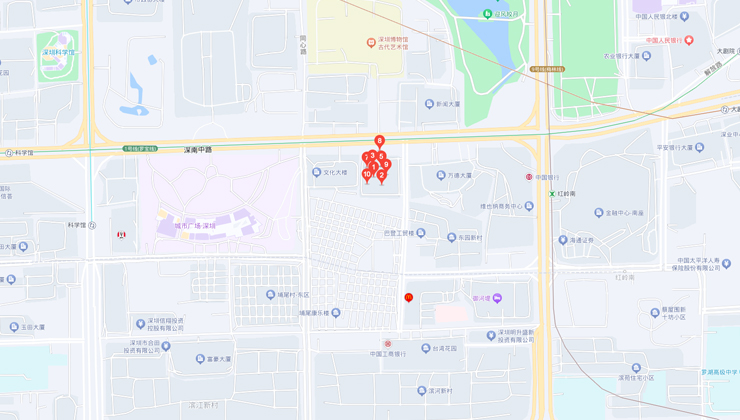The height and width of the screenshot is (420, 740).
Task: Tap the red pin numbered 10
Action: tap(367, 175)
